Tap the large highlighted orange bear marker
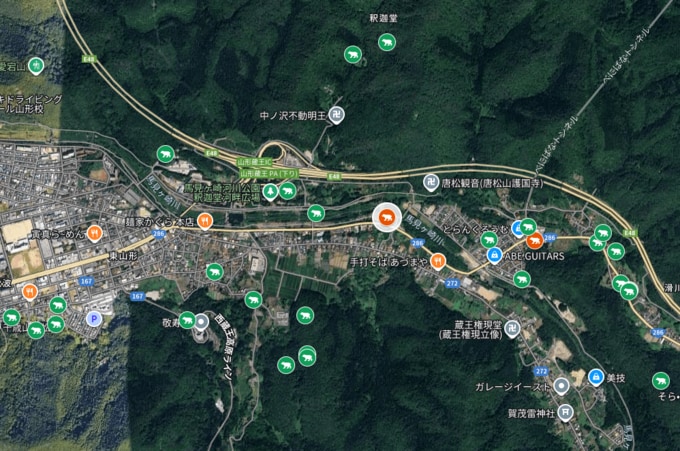Viewport: 680px width, 451px height. point(386,217)
